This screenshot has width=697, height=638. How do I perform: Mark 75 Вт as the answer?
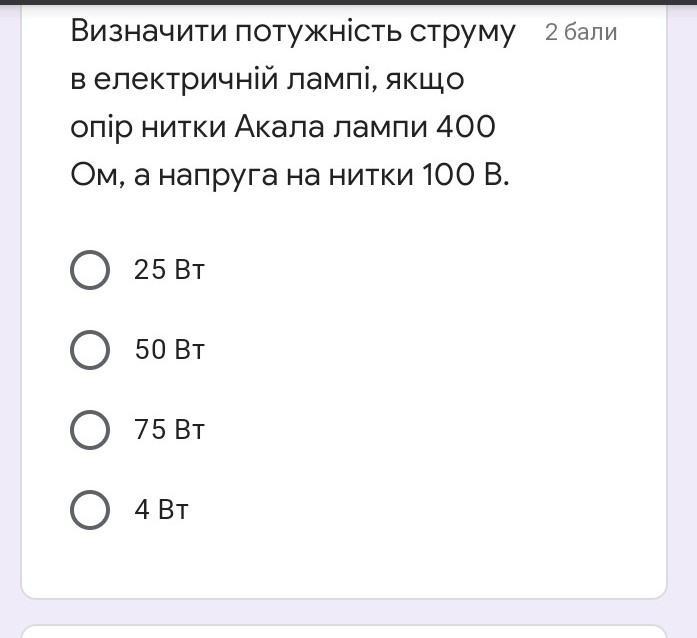pyautogui.click(x=90, y=430)
